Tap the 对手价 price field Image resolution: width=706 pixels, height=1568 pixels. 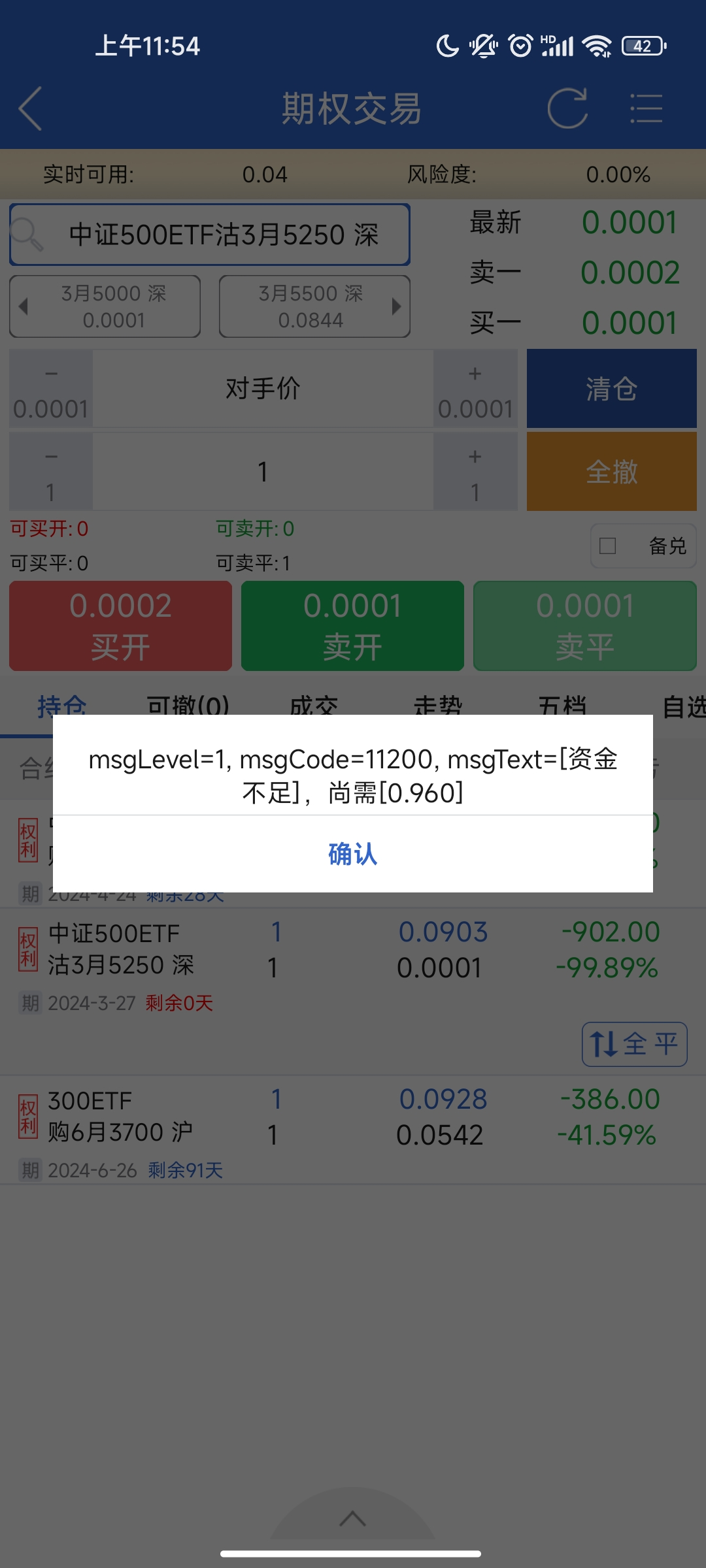pos(263,389)
